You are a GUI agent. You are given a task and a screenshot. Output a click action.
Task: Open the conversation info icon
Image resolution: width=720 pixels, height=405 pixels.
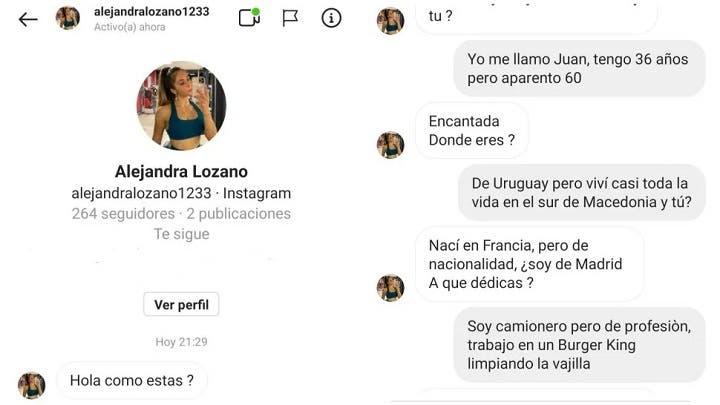click(x=331, y=18)
